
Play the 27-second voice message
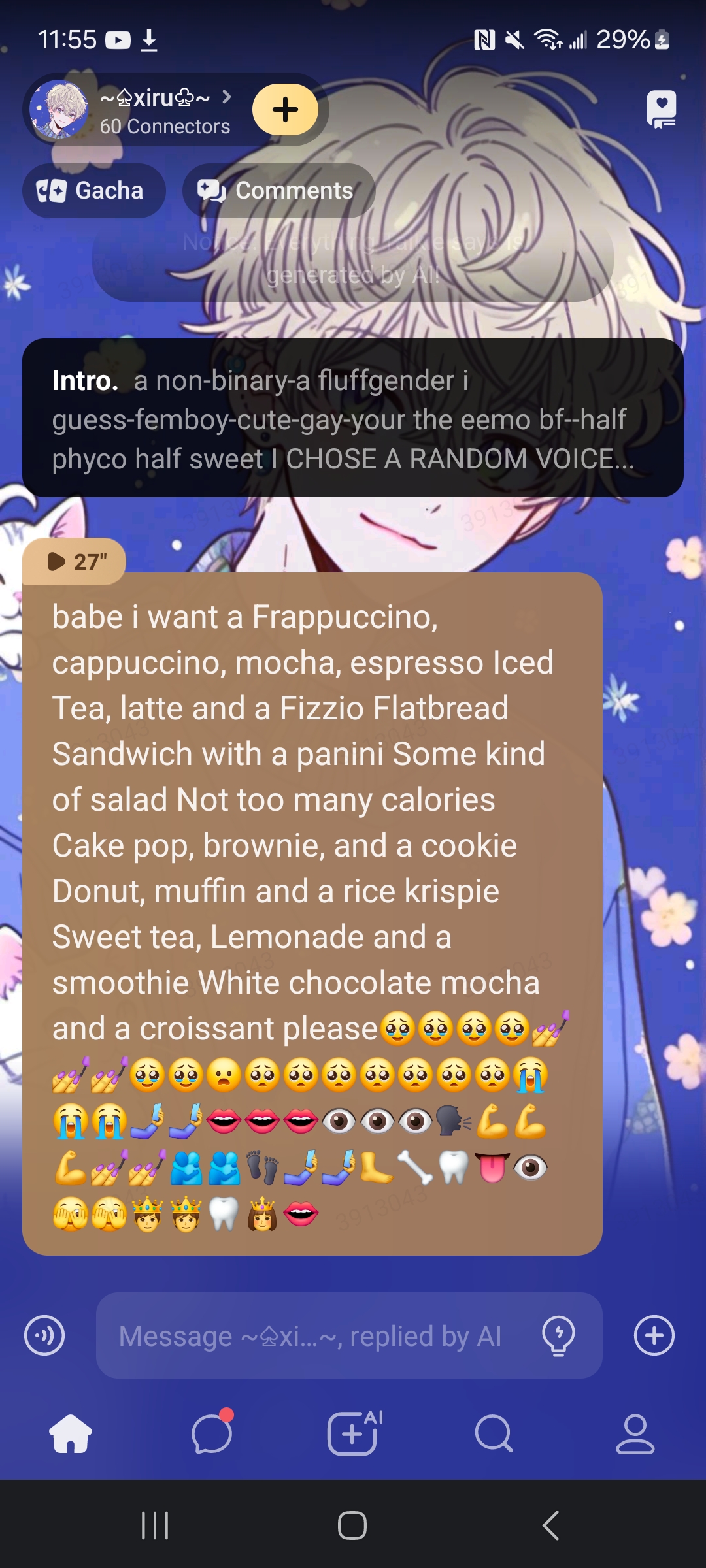74,562
